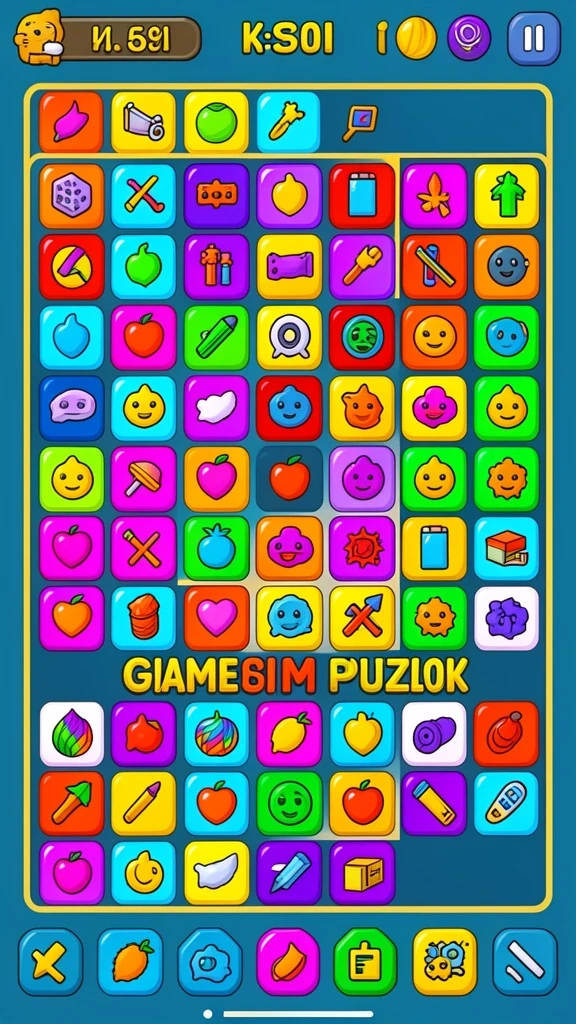Select the purple hexagon dice tile
576x1024 pixels.
click(72, 195)
